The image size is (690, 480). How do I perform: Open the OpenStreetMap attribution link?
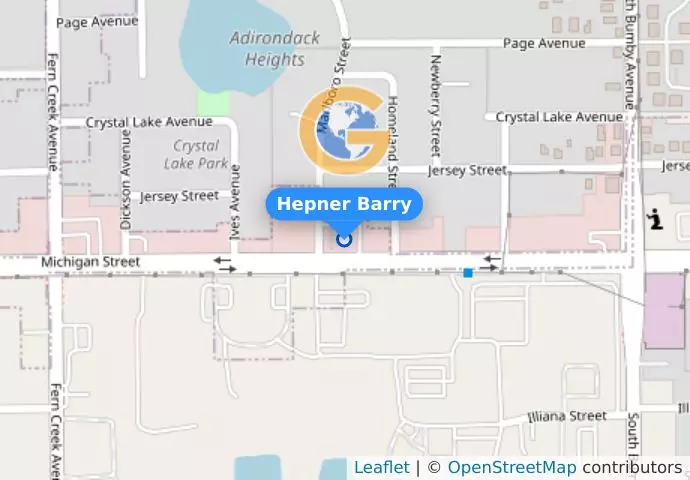[x=511, y=468]
